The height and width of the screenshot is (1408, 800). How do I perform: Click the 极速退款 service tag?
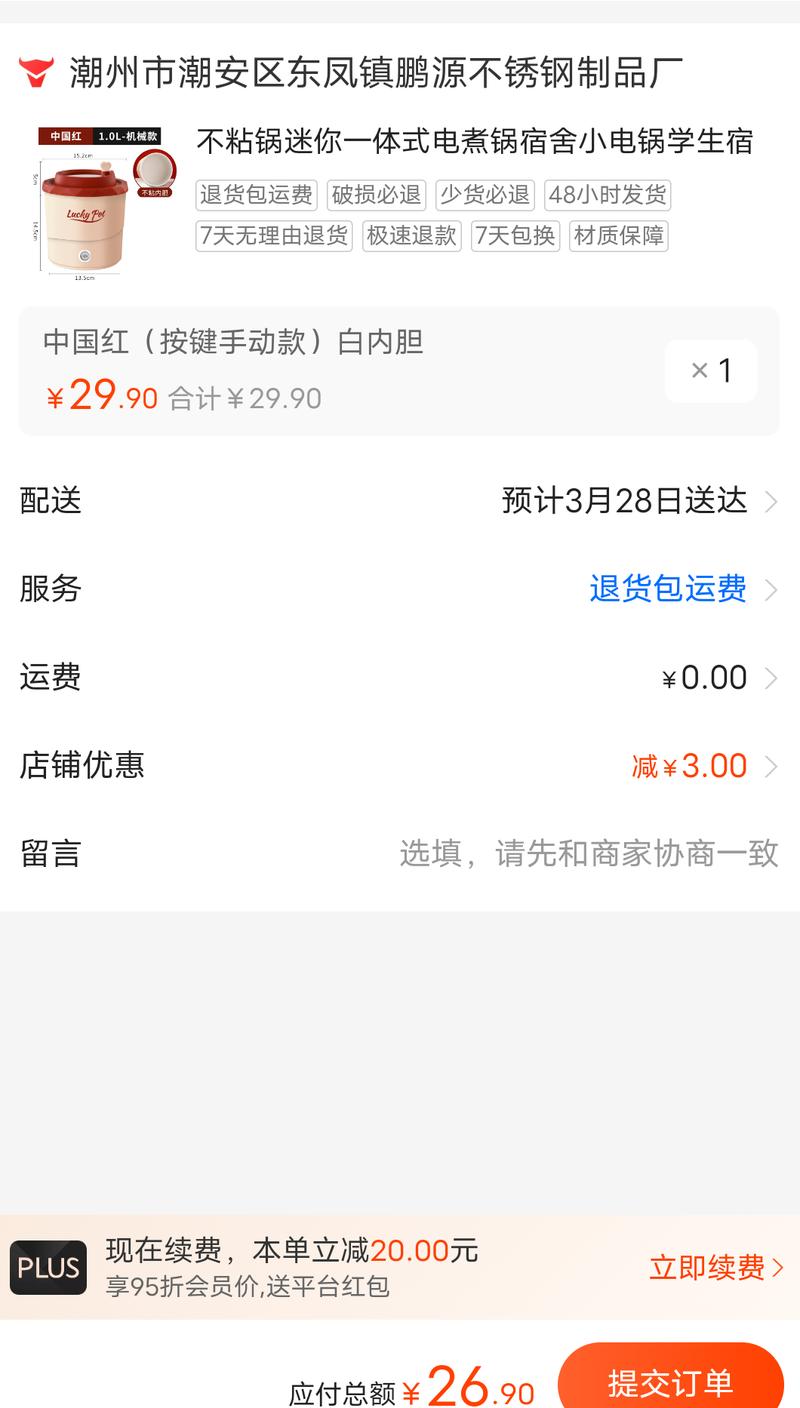414,236
